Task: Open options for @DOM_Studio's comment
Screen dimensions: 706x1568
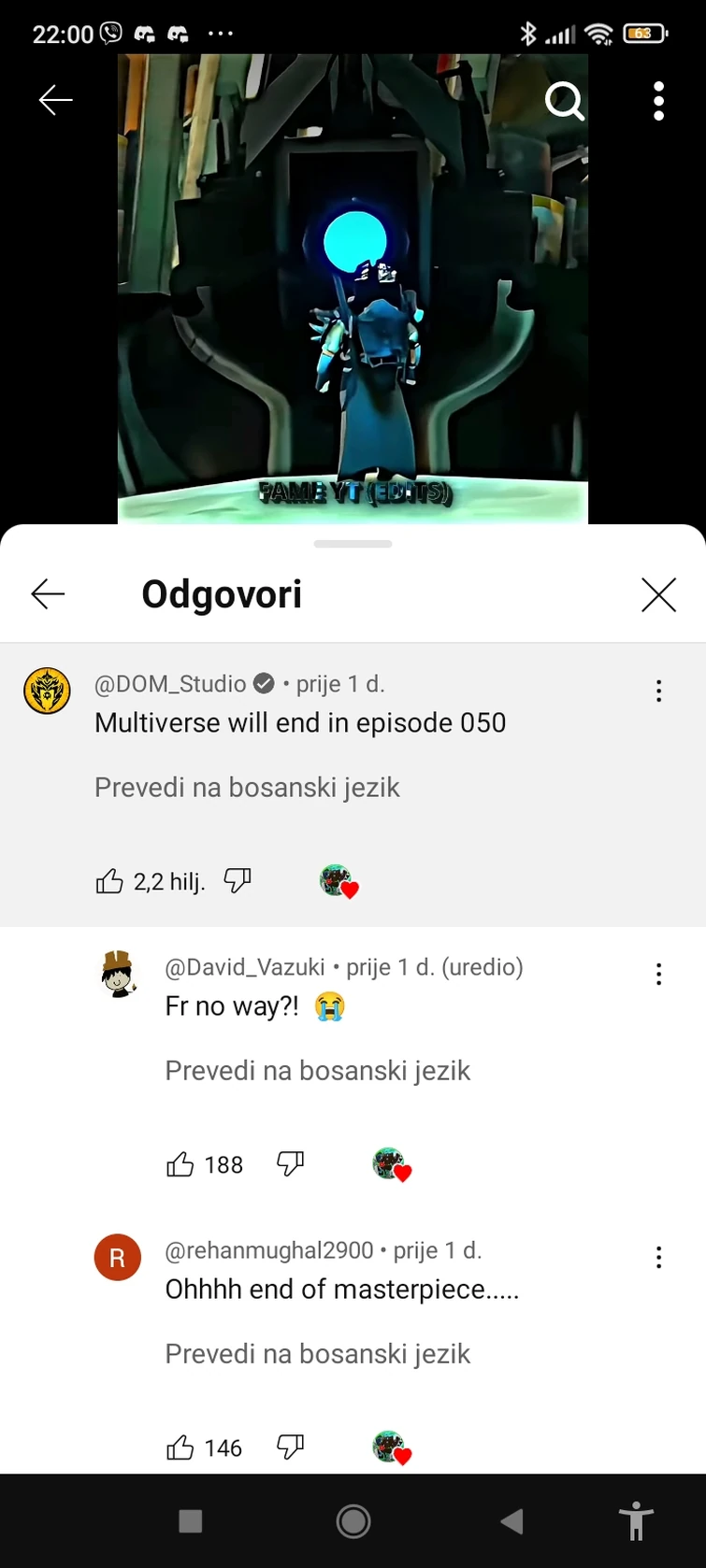Action: coord(658,690)
